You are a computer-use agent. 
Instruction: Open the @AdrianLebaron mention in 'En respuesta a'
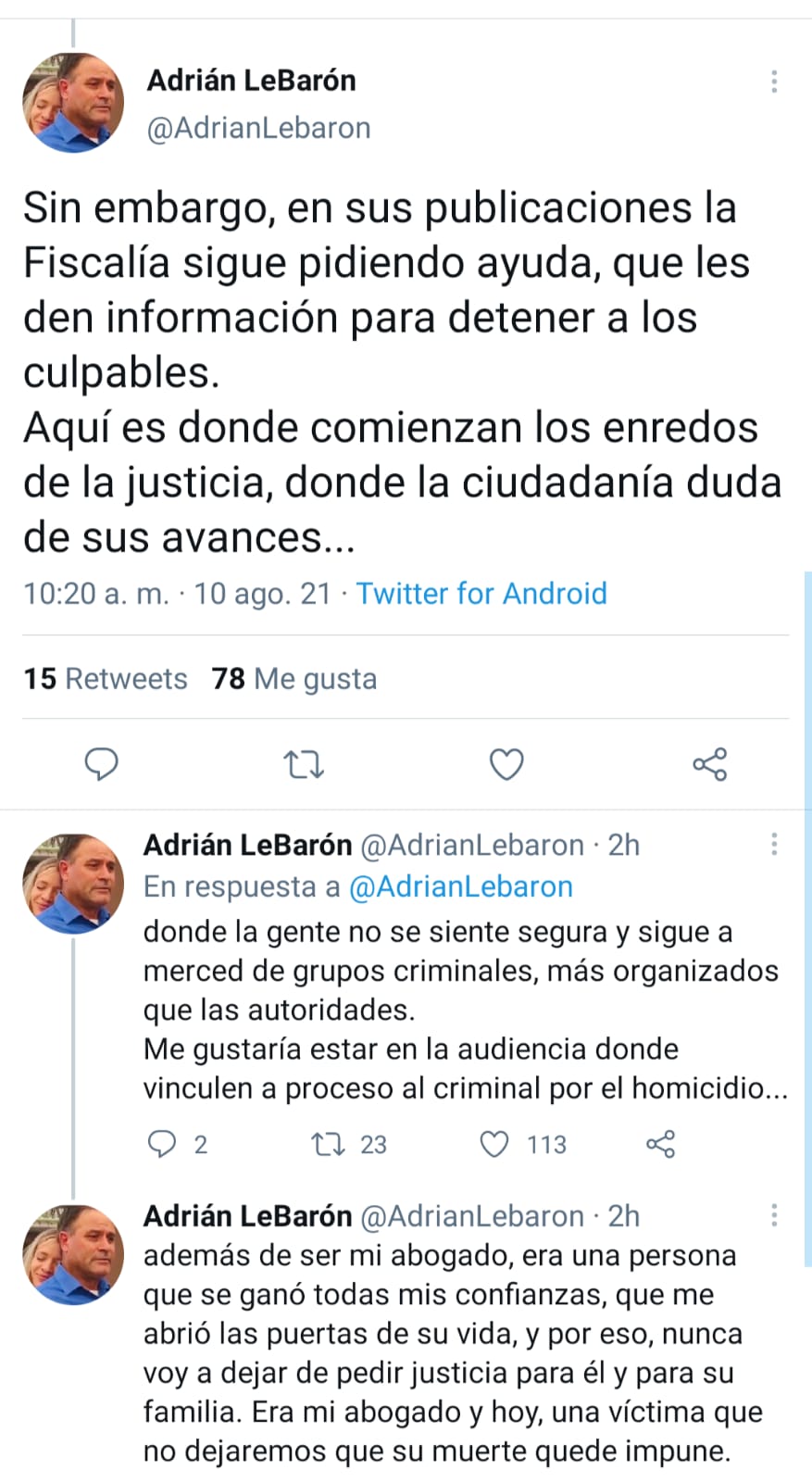click(x=460, y=886)
